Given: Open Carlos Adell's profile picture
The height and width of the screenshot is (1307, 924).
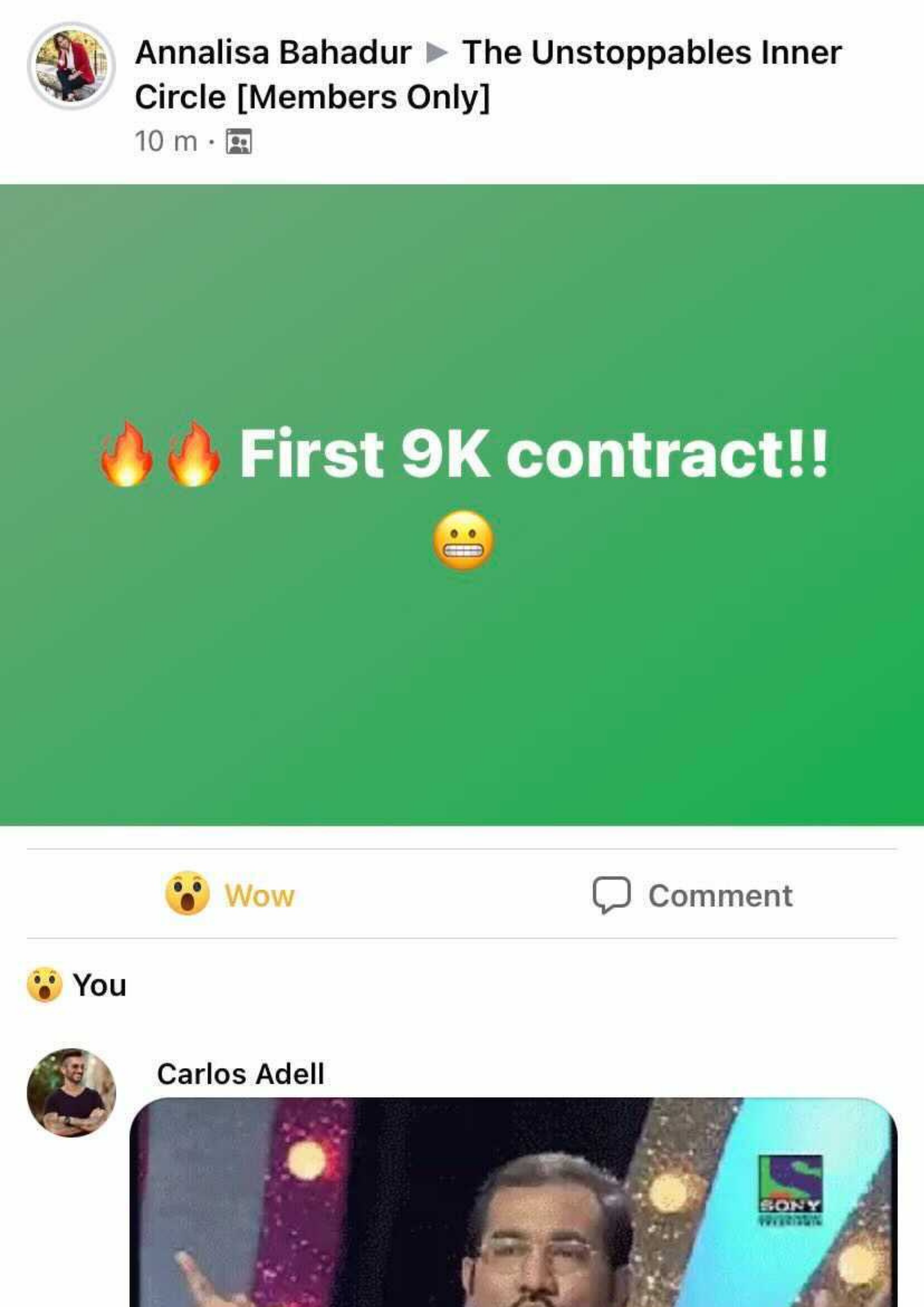Looking at the screenshot, I should tap(71, 1092).
